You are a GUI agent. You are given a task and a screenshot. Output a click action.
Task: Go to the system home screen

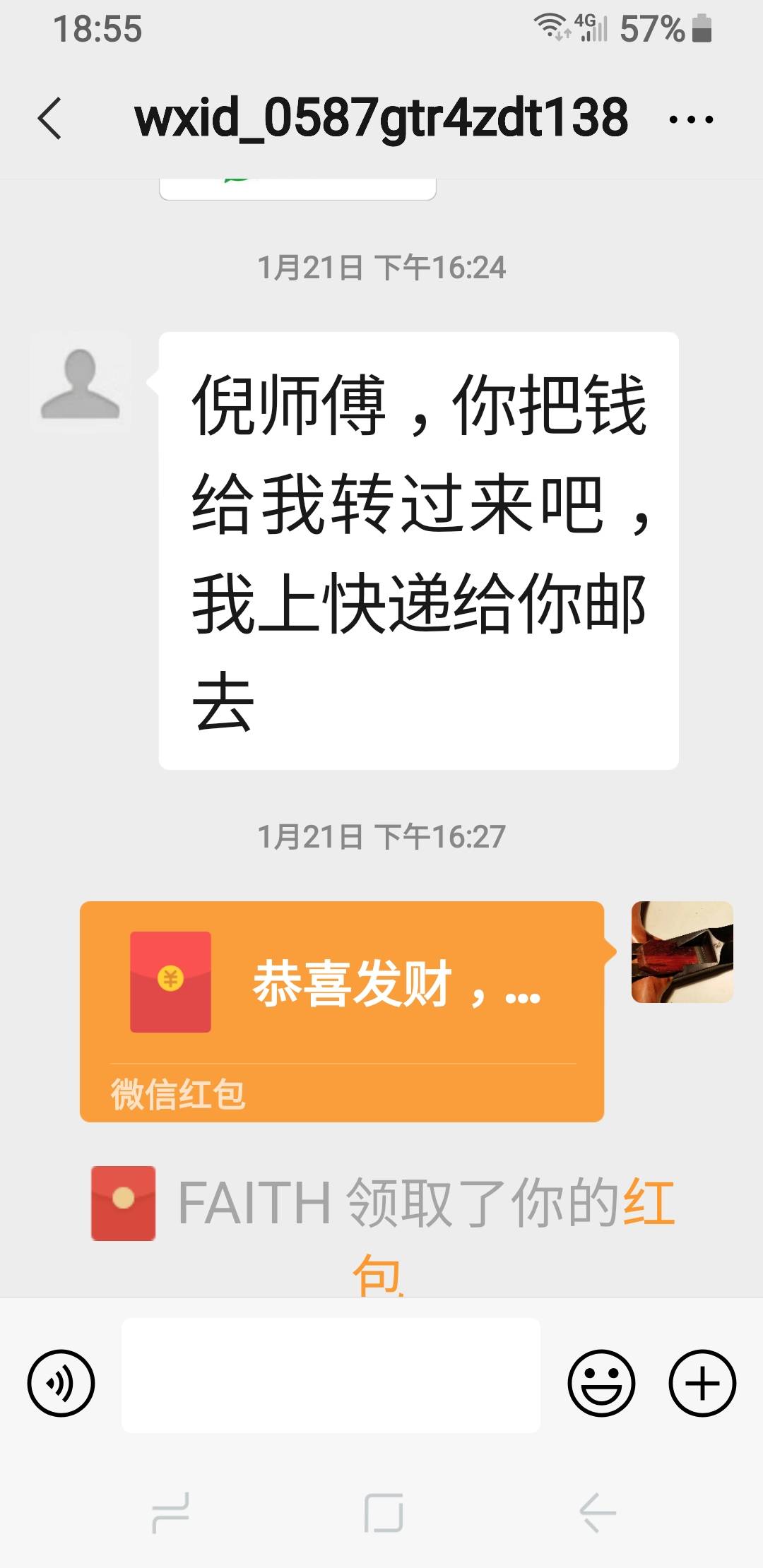(x=383, y=1512)
